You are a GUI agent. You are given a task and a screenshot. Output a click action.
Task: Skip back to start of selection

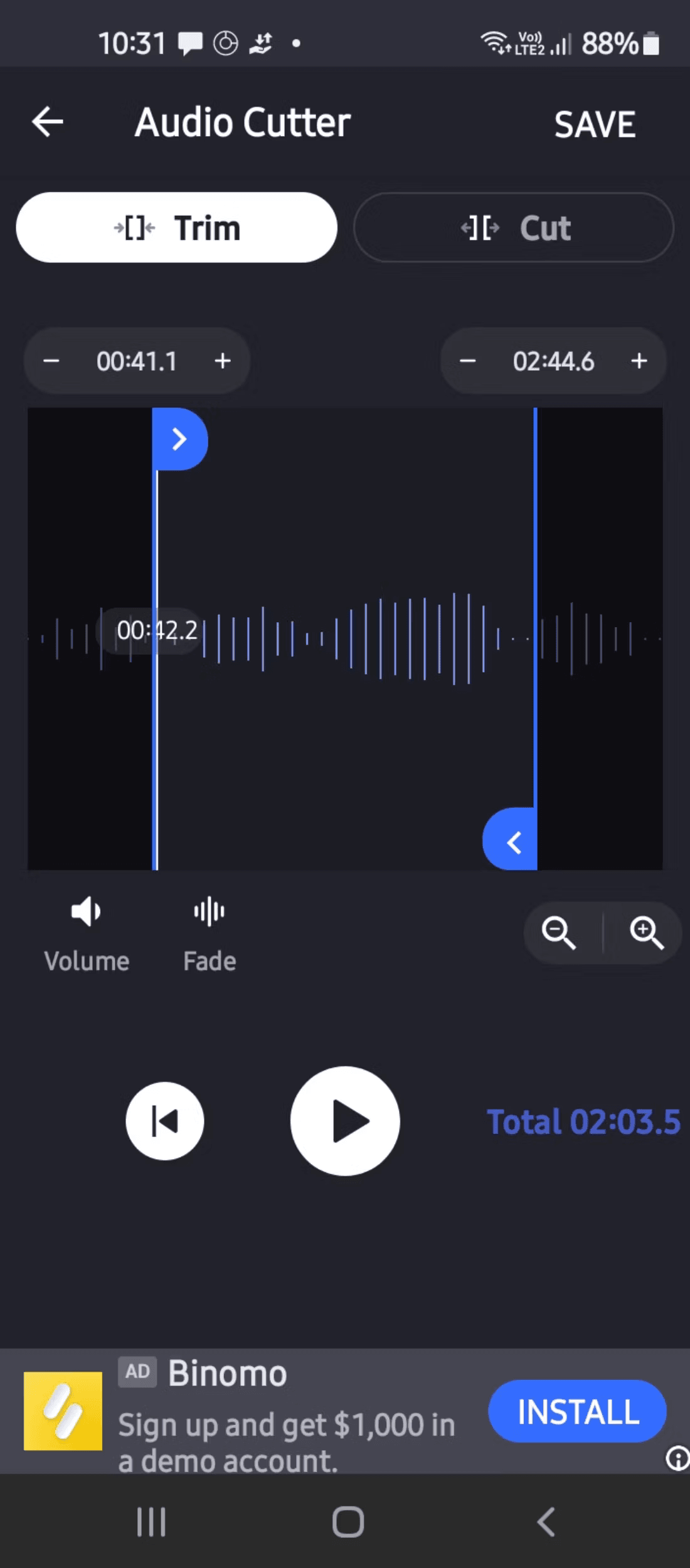pyautogui.click(x=165, y=1121)
